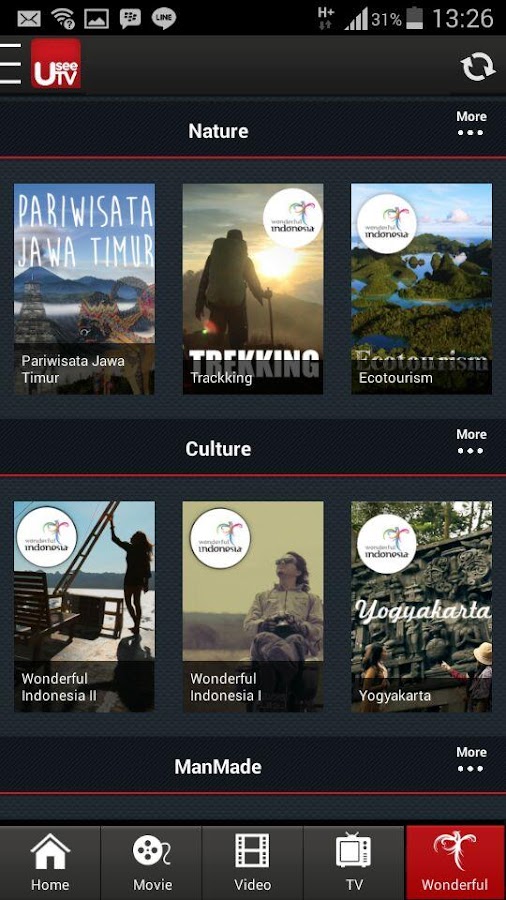Screen dimensions: 506x900
Task: Open the Trackking video tile
Action: tap(253, 289)
